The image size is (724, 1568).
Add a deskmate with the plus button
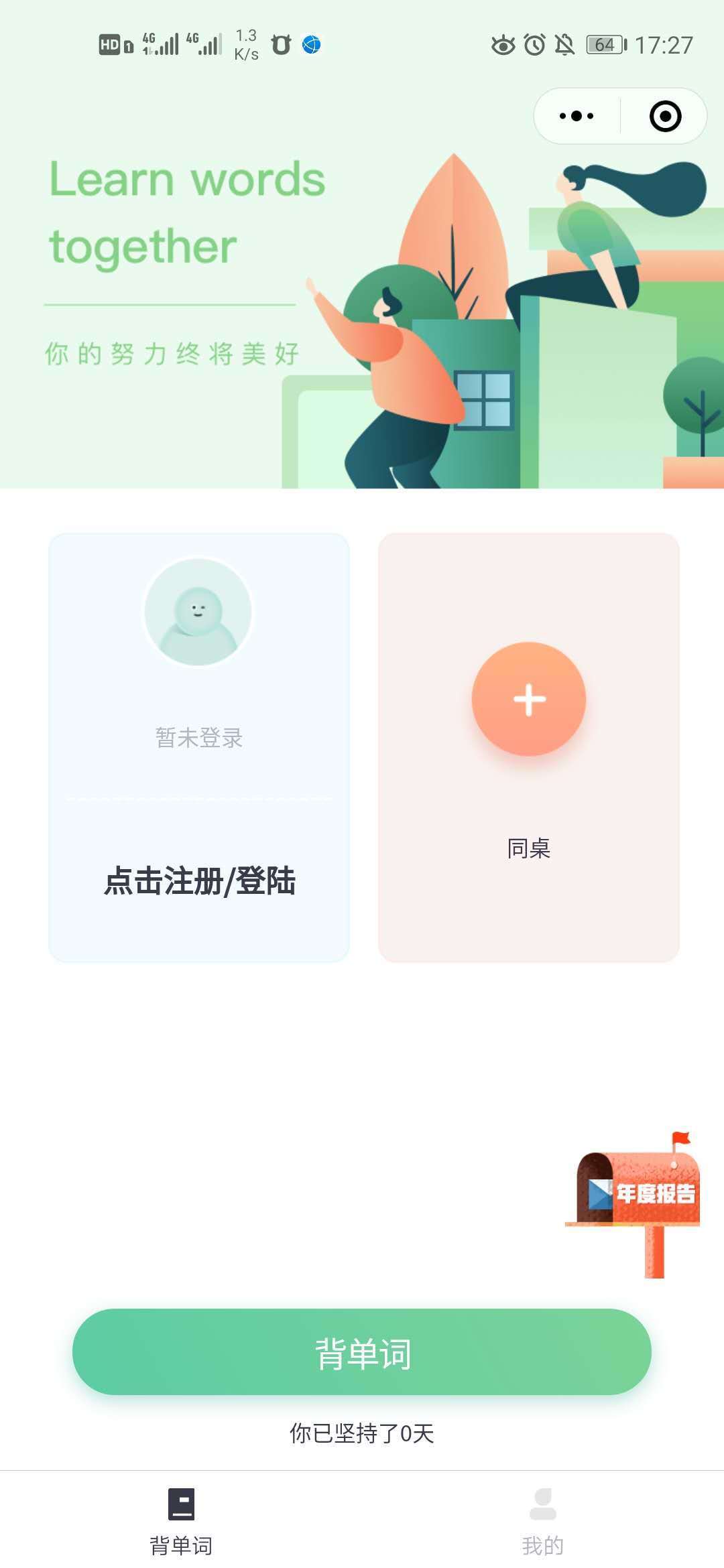pos(529,699)
